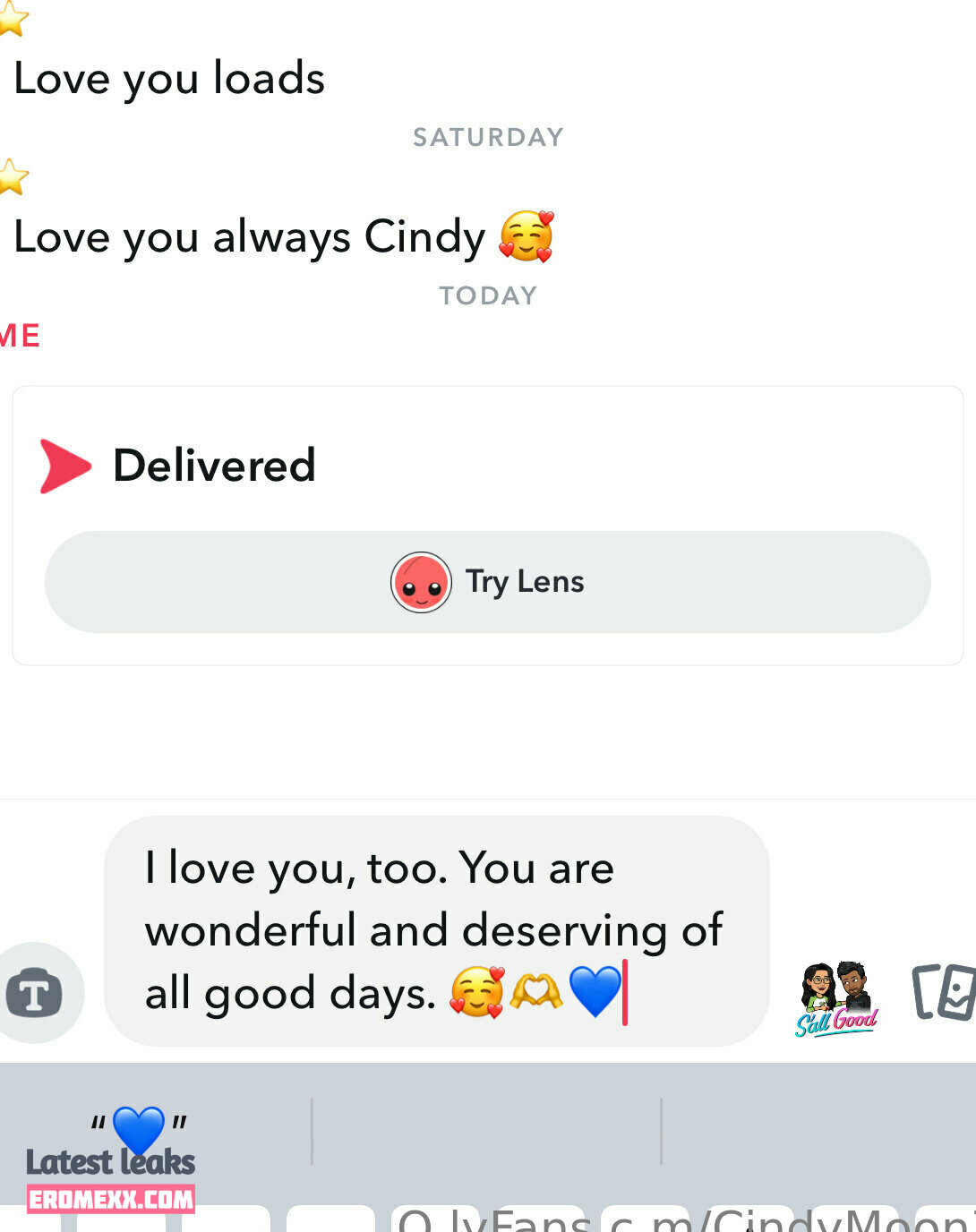Open the sticker cards icon
Image resolution: width=976 pixels, height=1232 pixels.
(944, 992)
